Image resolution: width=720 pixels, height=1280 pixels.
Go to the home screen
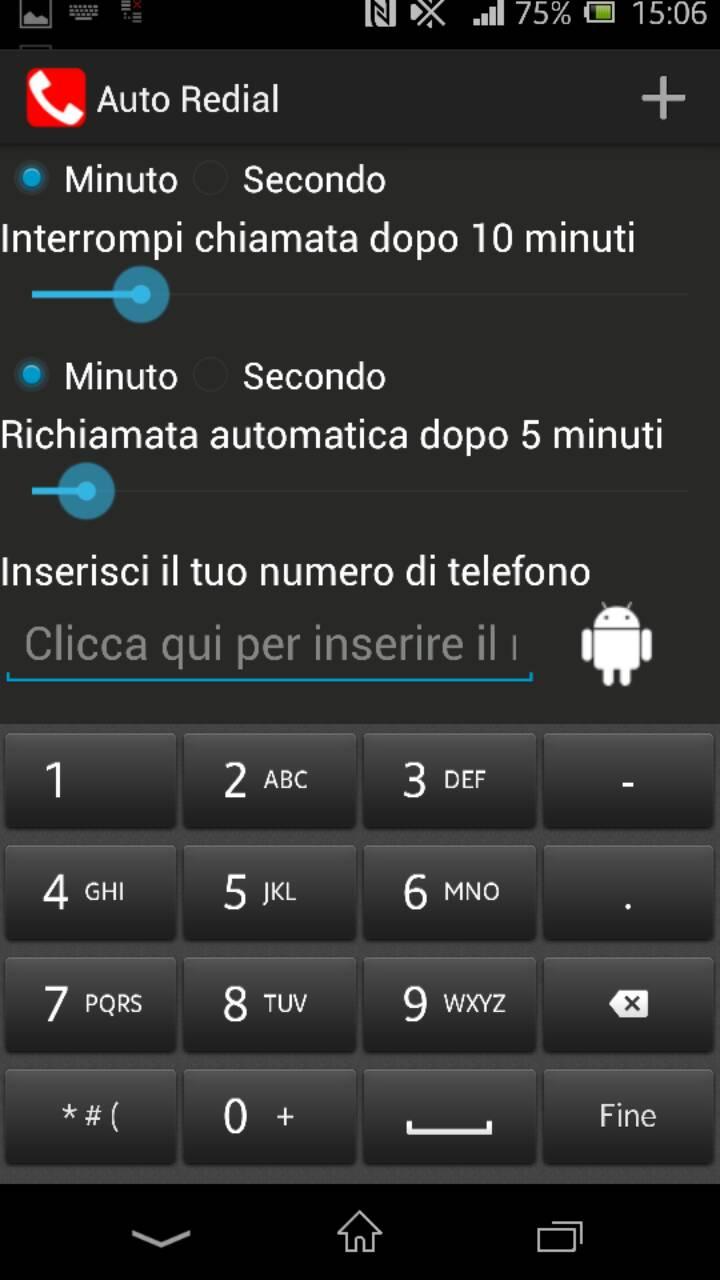point(359,1235)
